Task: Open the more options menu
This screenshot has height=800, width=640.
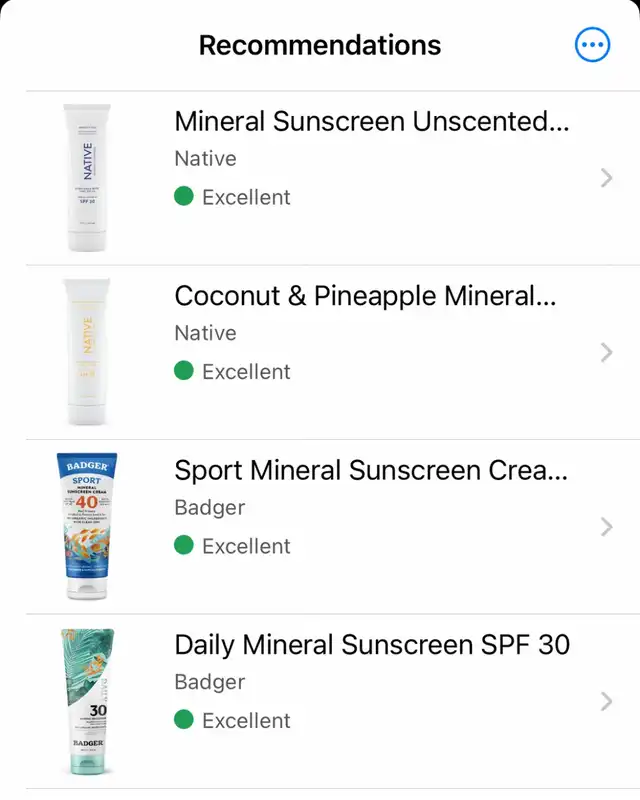Action: click(x=592, y=45)
